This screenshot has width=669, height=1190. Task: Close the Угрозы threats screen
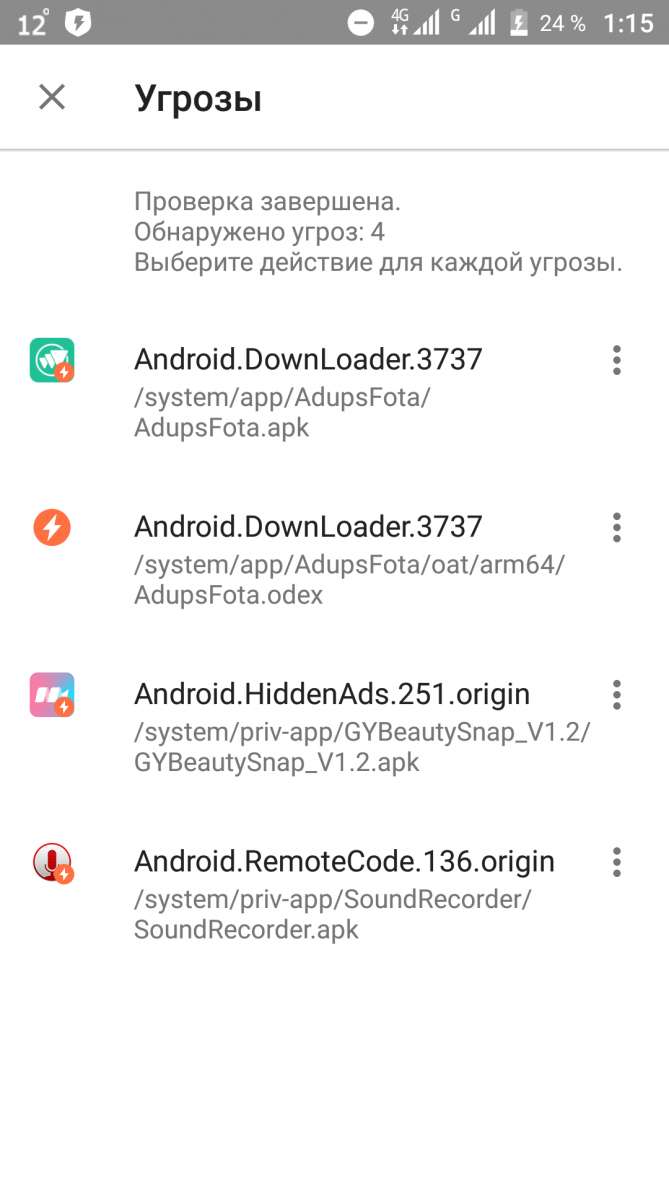coord(52,97)
